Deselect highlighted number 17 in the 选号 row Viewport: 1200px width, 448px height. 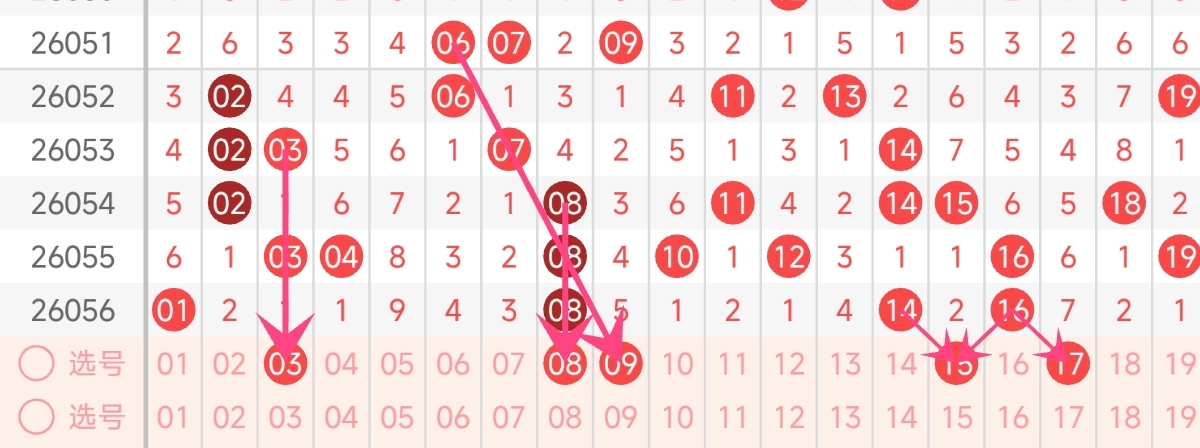1069,365
